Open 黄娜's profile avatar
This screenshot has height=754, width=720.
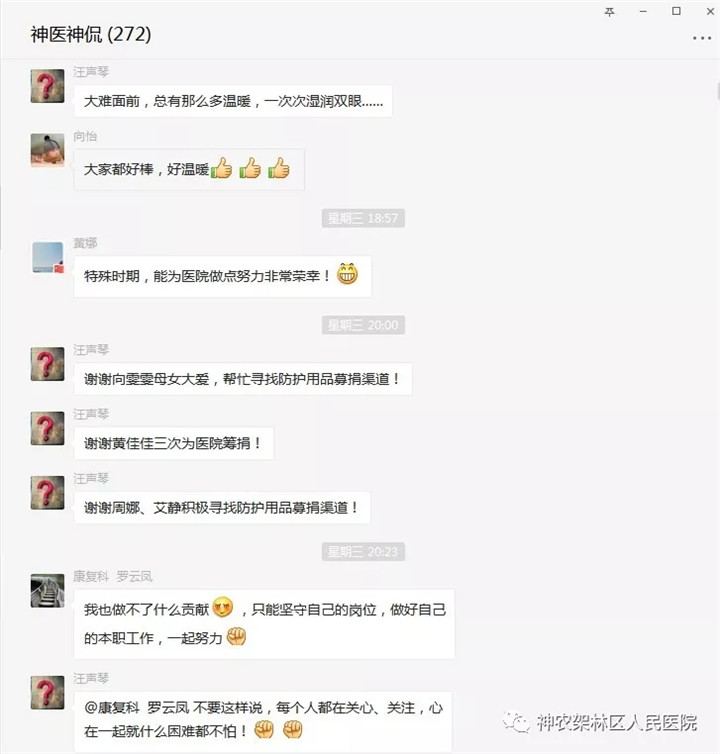coord(48,257)
